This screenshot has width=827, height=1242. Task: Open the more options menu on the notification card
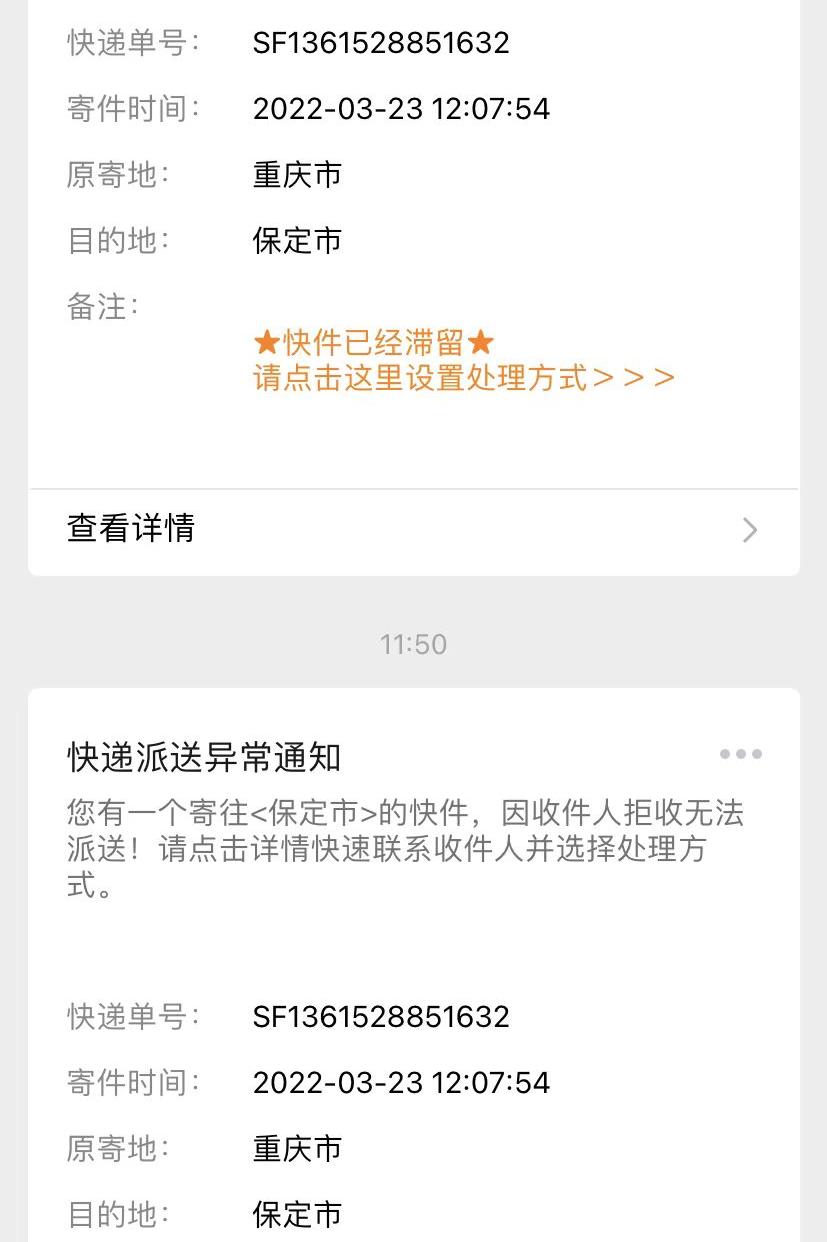[740, 753]
